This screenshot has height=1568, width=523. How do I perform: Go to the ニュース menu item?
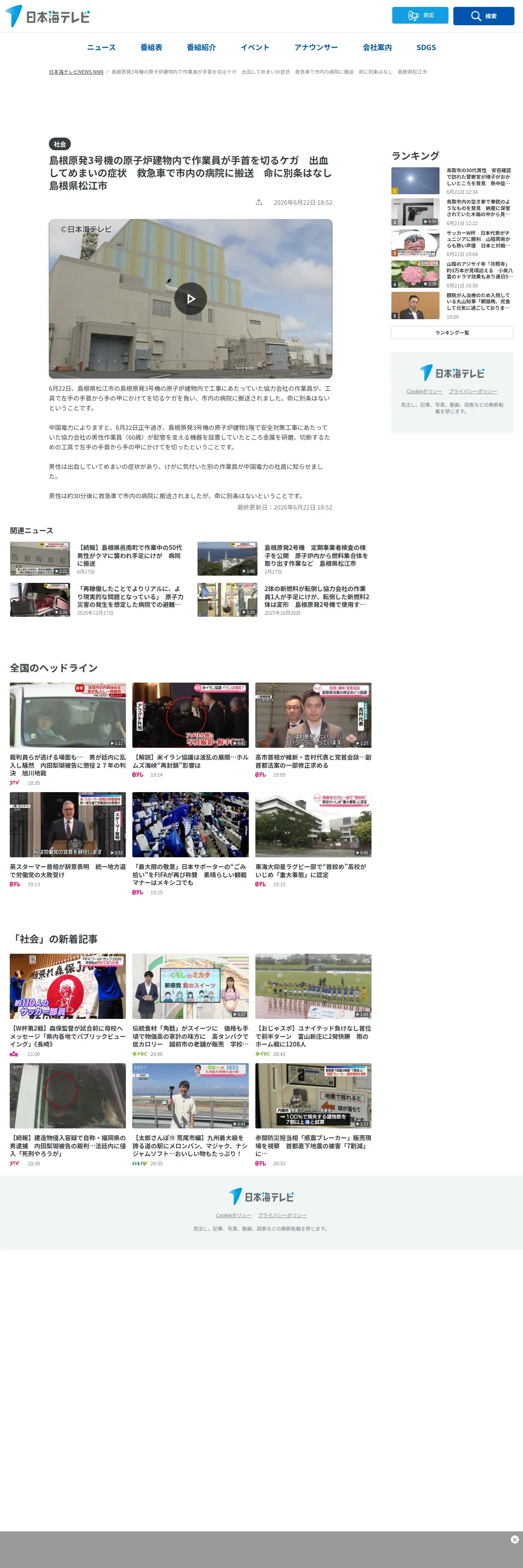coord(101,48)
